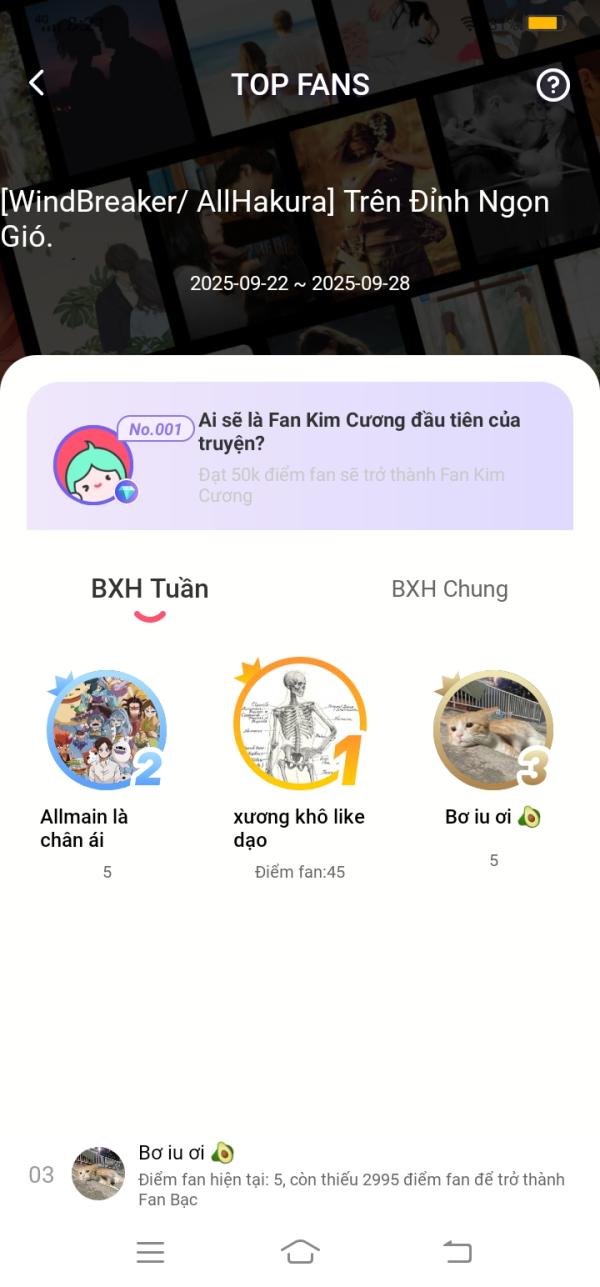Open the help question mark icon

pyautogui.click(x=553, y=85)
